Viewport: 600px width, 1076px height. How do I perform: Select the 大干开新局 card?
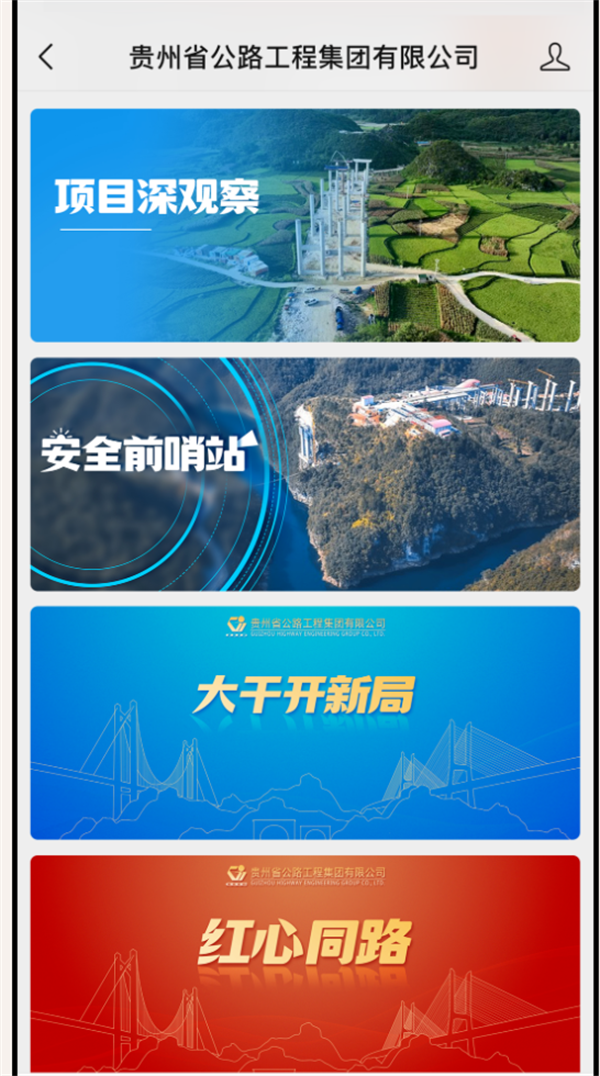point(305,722)
